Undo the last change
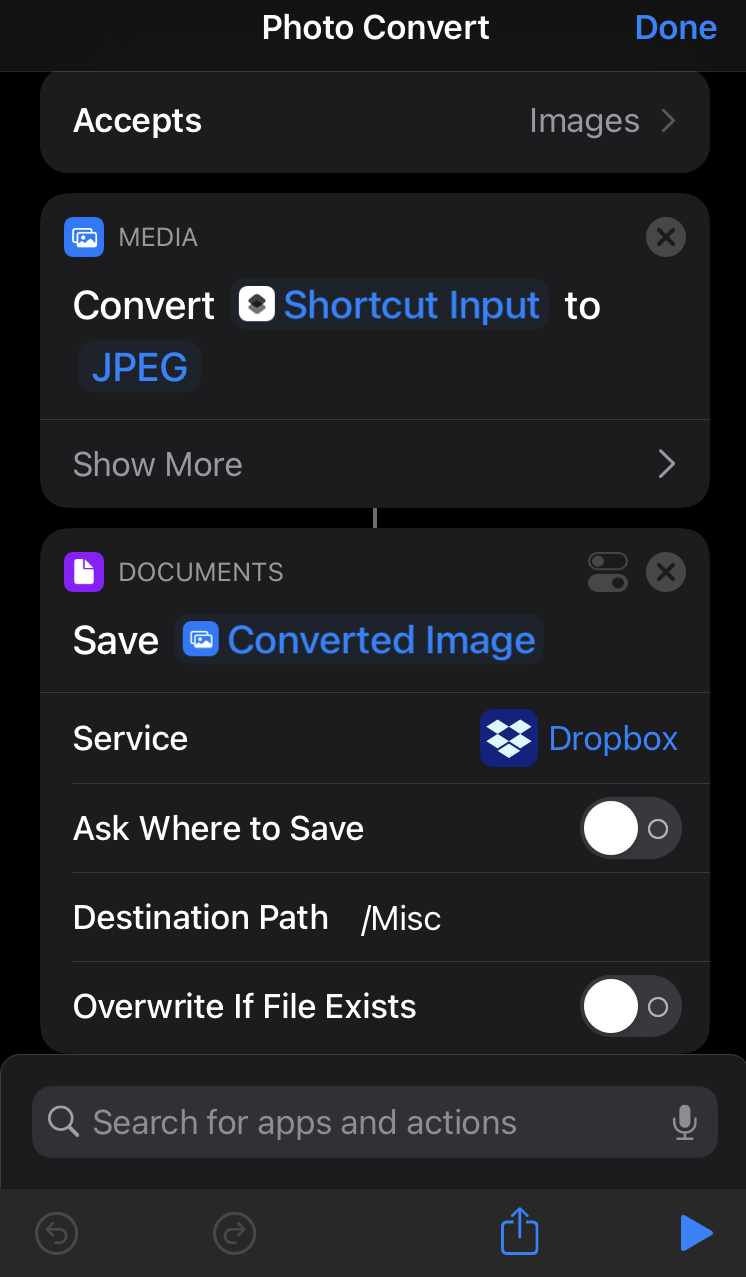 pos(57,1233)
